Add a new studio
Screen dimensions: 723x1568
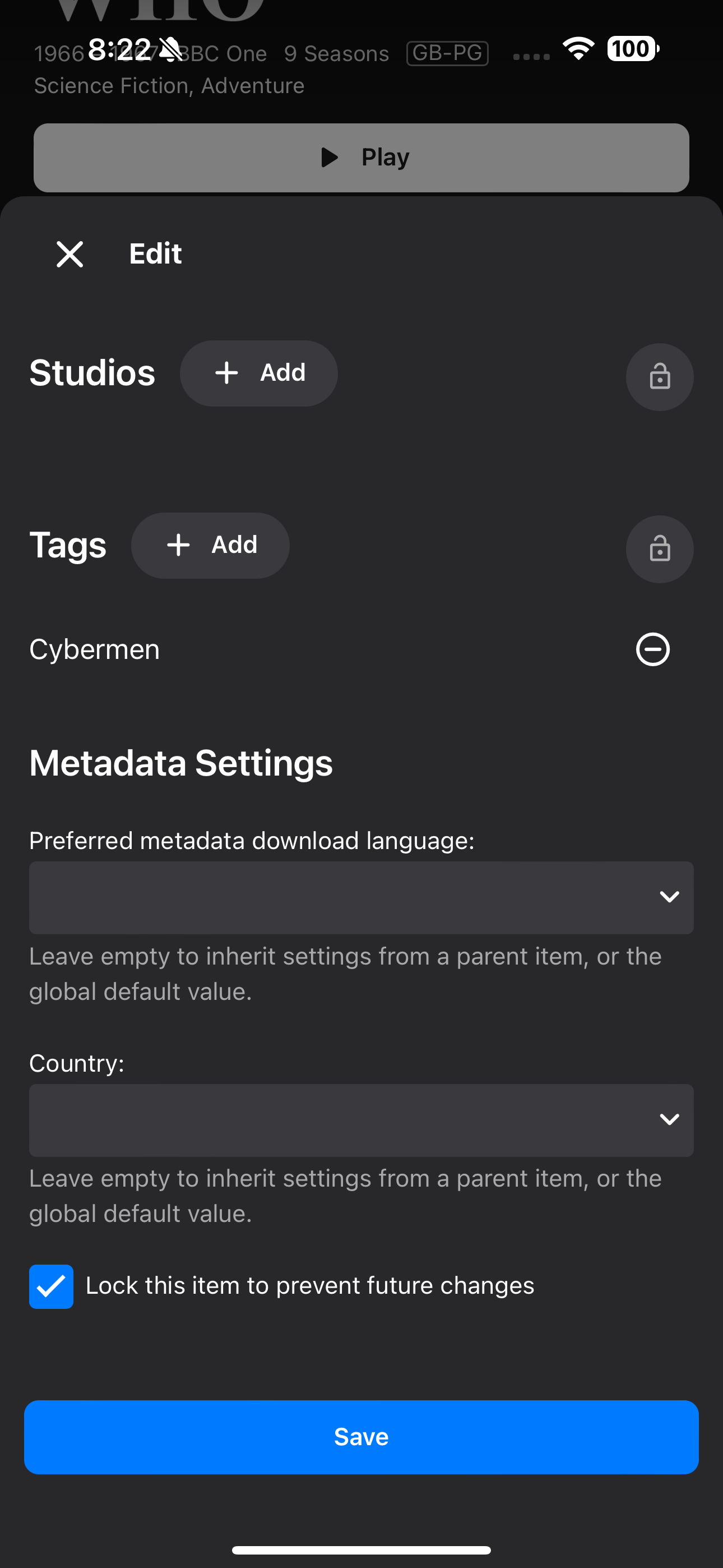pyautogui.click(x=258, y=373)
